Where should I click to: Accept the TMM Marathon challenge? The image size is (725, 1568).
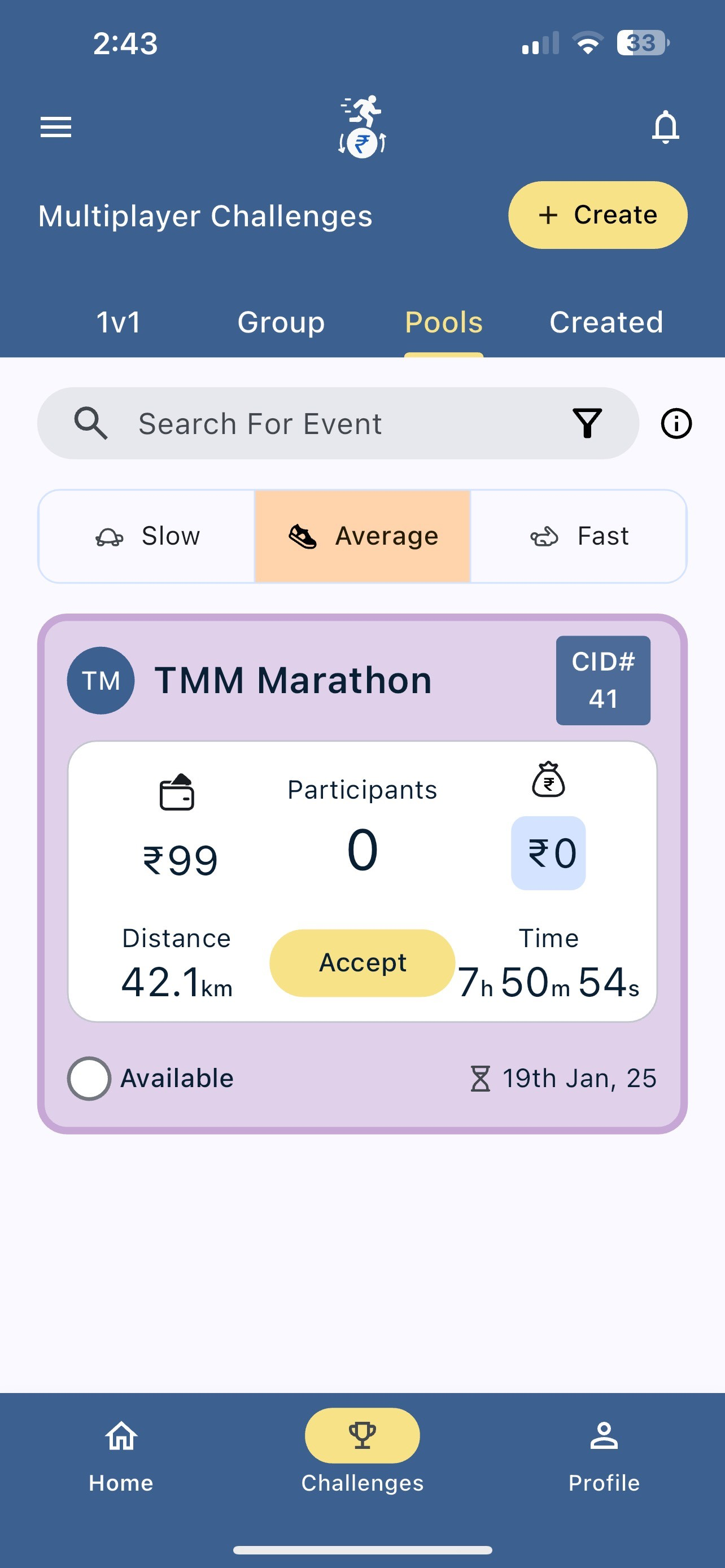coord(362,962)
